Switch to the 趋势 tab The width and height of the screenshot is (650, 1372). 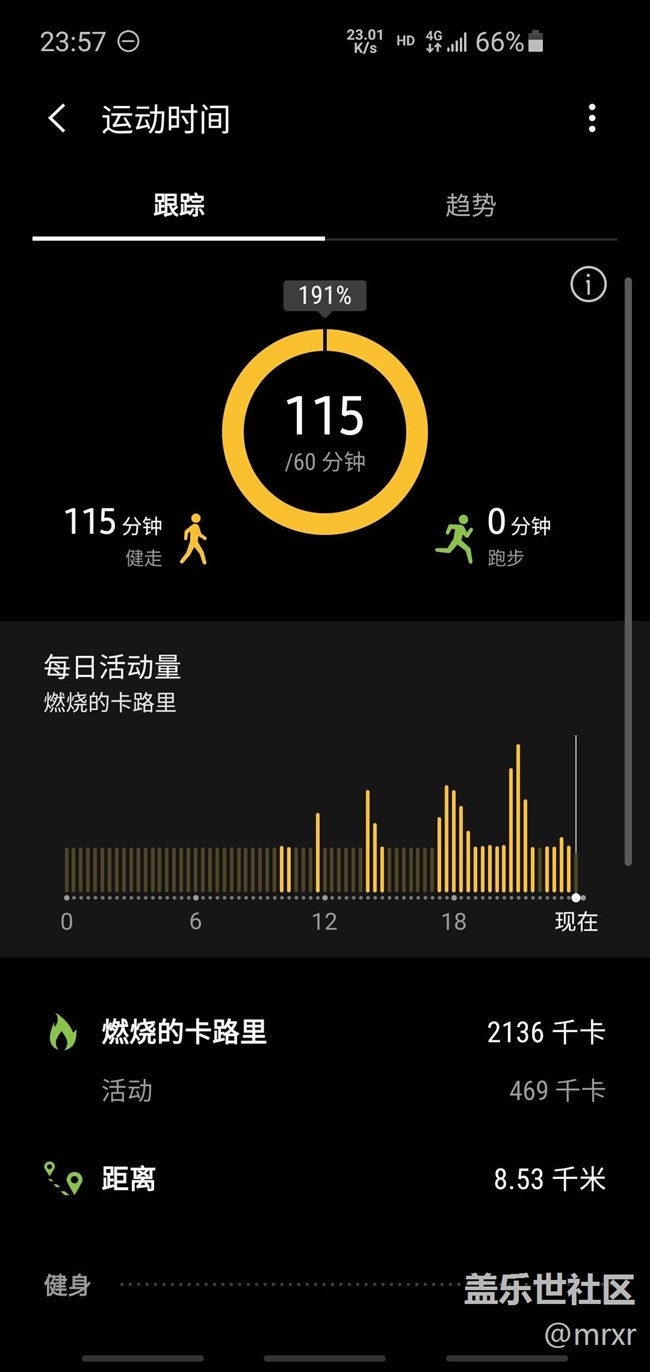tap(471, 206)
